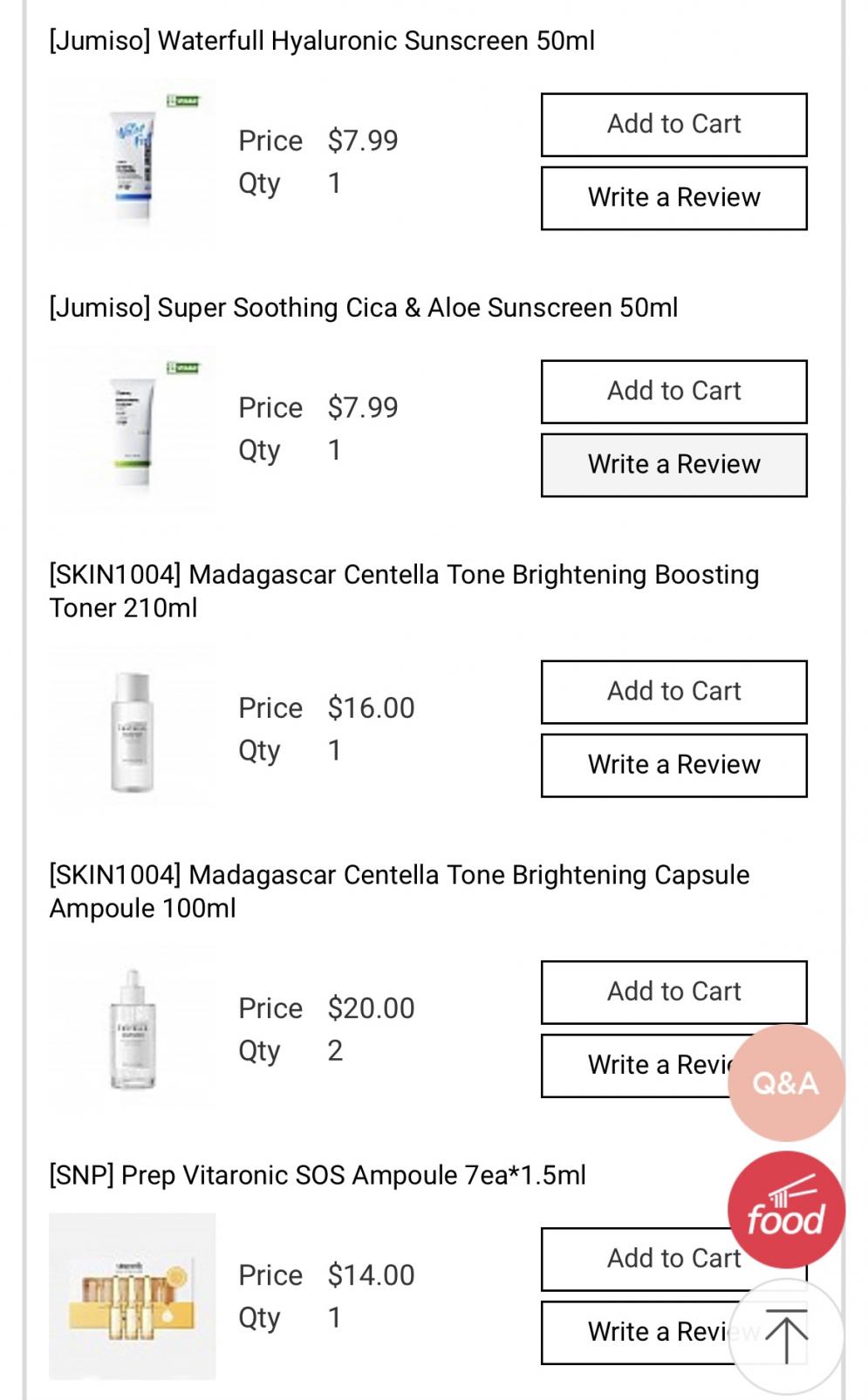This screenshot has height=1400, width=868.
Task: Write a review for Waterfull Hyaluronic Sunscreen
Action: coord(673,198)
